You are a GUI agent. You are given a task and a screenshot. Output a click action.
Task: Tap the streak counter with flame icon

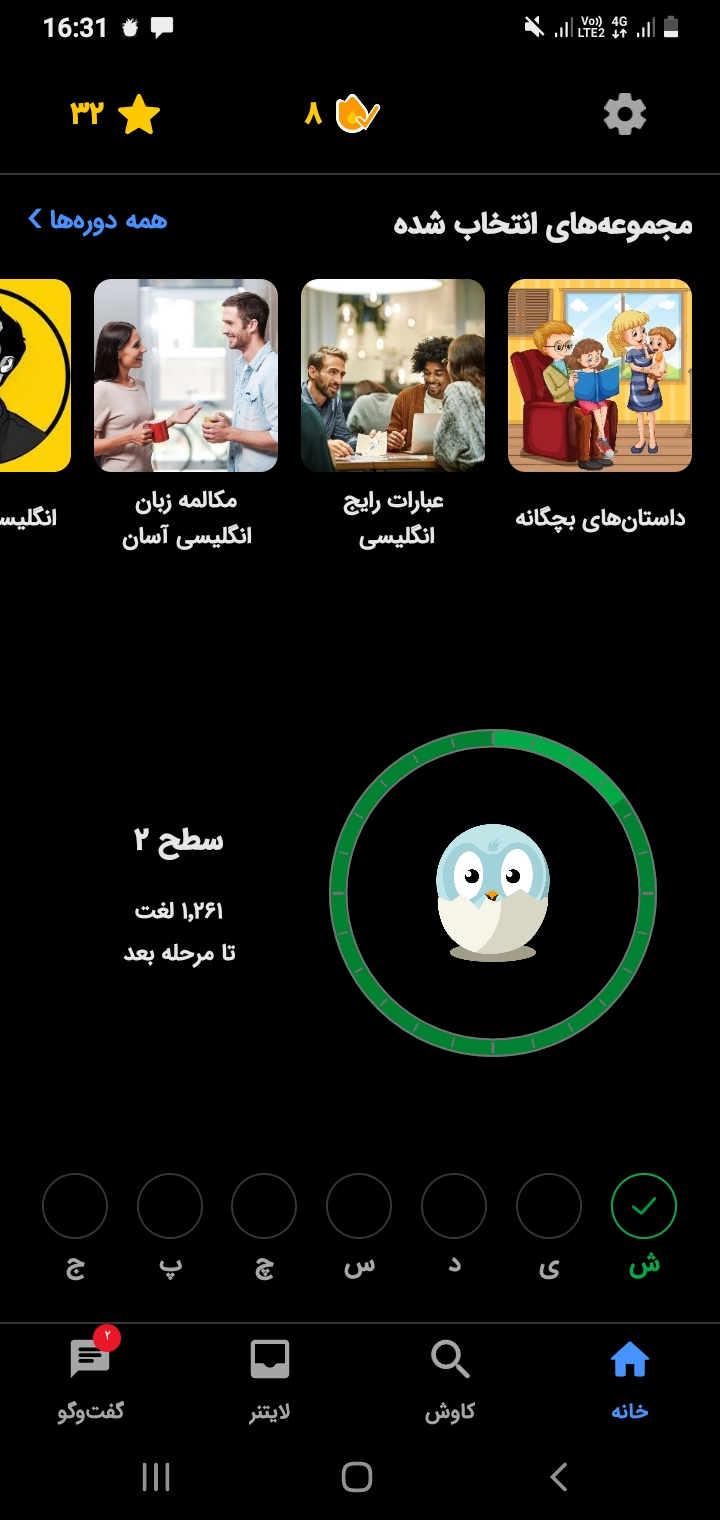(x=342, y=115)
